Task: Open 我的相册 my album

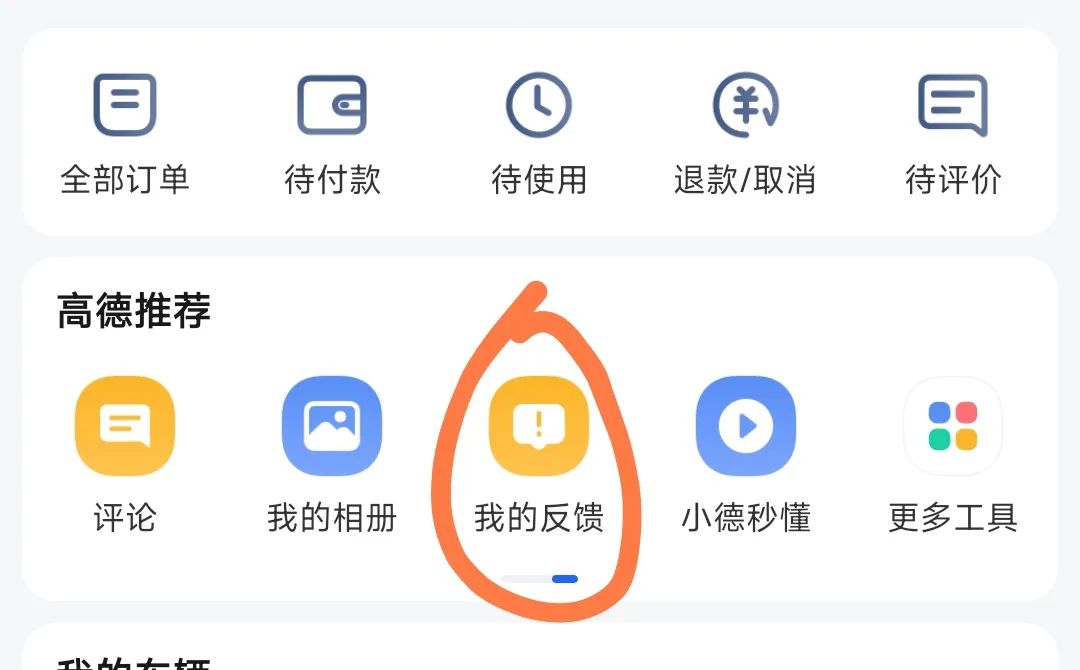Action: pos(332,452)
